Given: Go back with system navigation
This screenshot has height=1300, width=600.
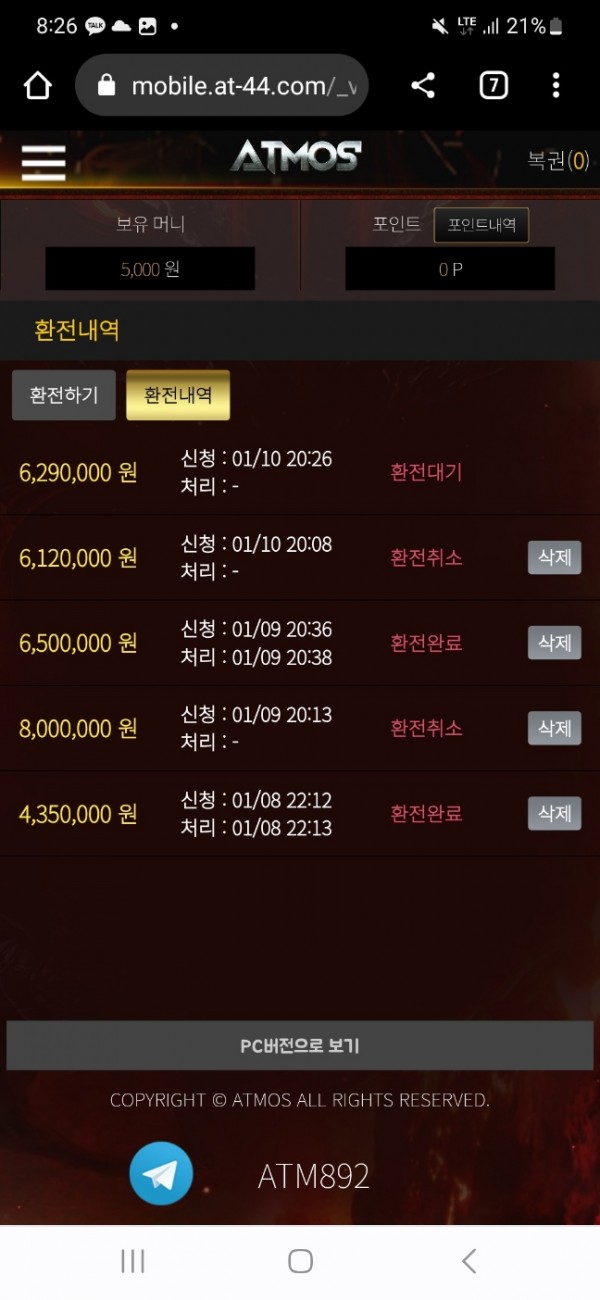Looking at the screenshot, I should pos(468,1261).
